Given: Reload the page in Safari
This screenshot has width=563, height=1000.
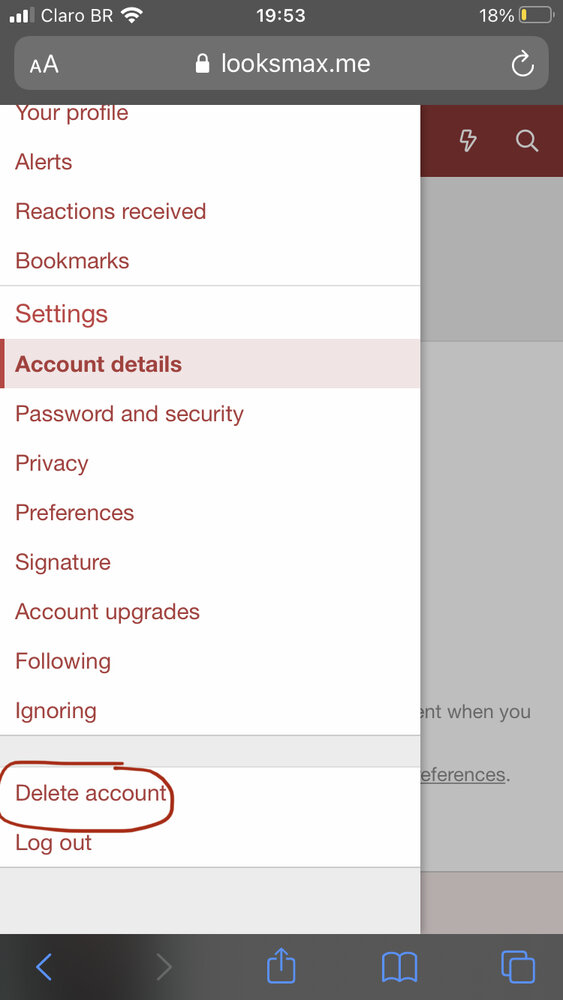Looking at the screenshot, I should 522,63.
